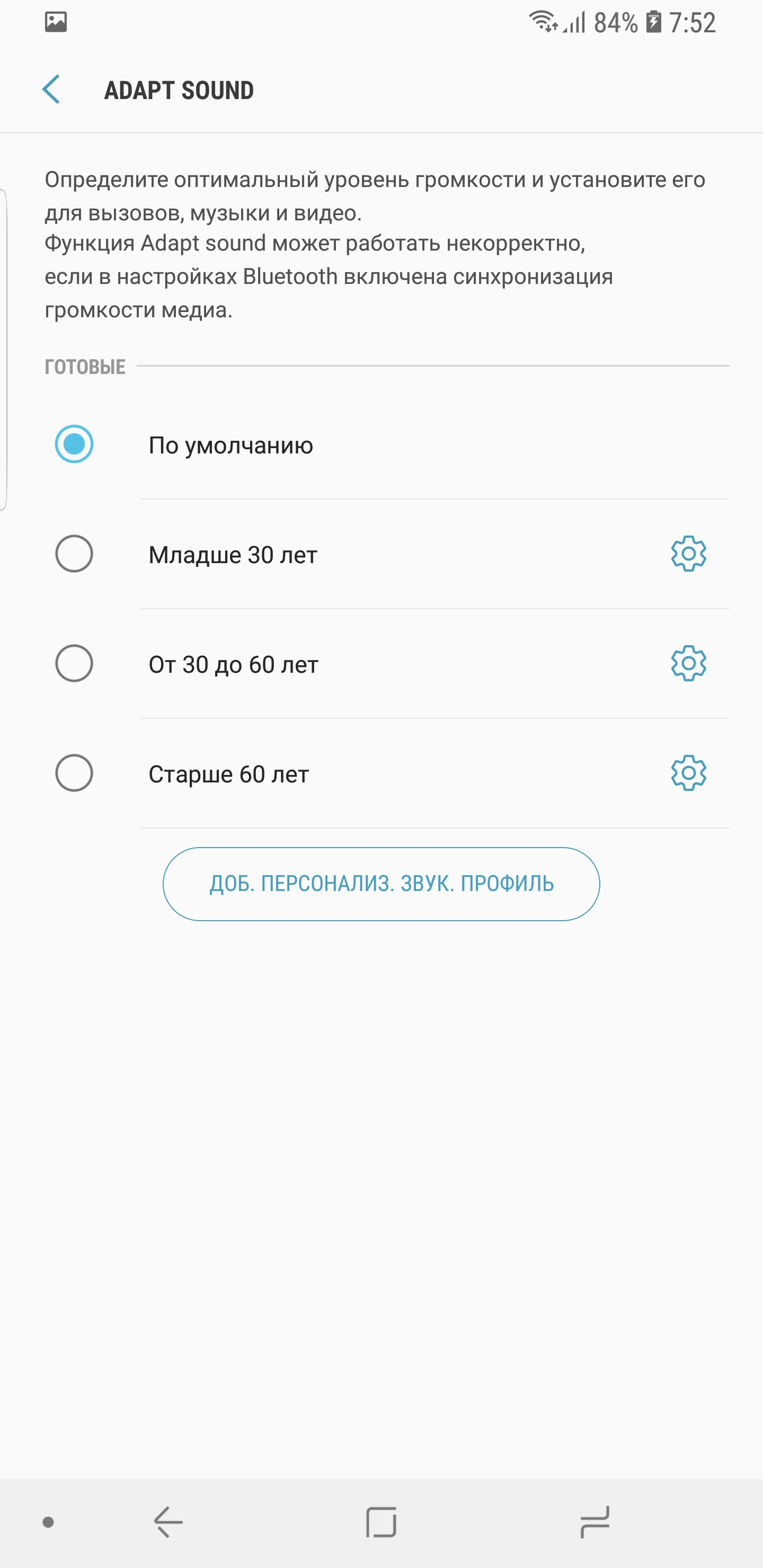Pick the Старше 60 лет preset
This screenshot has width=763, height=1568.
pos(74,773)
